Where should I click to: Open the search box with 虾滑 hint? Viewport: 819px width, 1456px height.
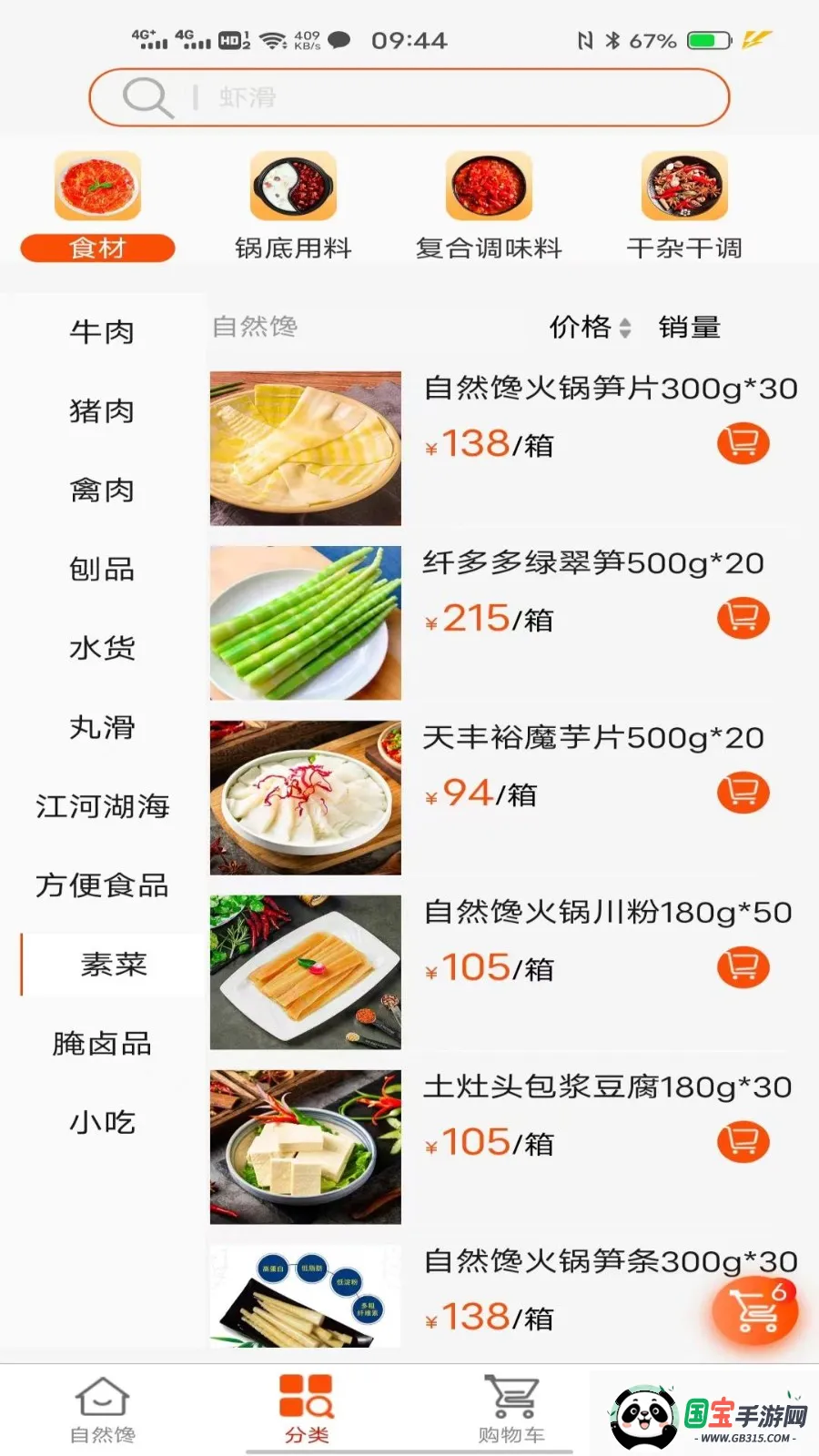click(x=409, y=97)
